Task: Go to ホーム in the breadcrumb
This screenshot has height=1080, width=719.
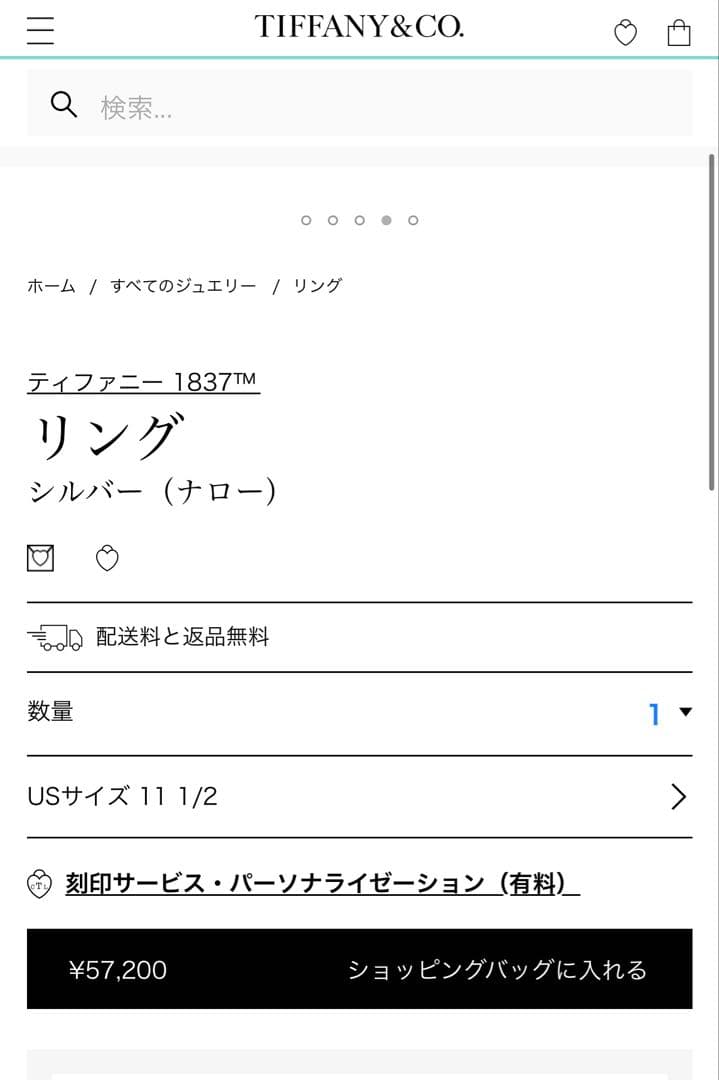Action: (x=51, y=286)
